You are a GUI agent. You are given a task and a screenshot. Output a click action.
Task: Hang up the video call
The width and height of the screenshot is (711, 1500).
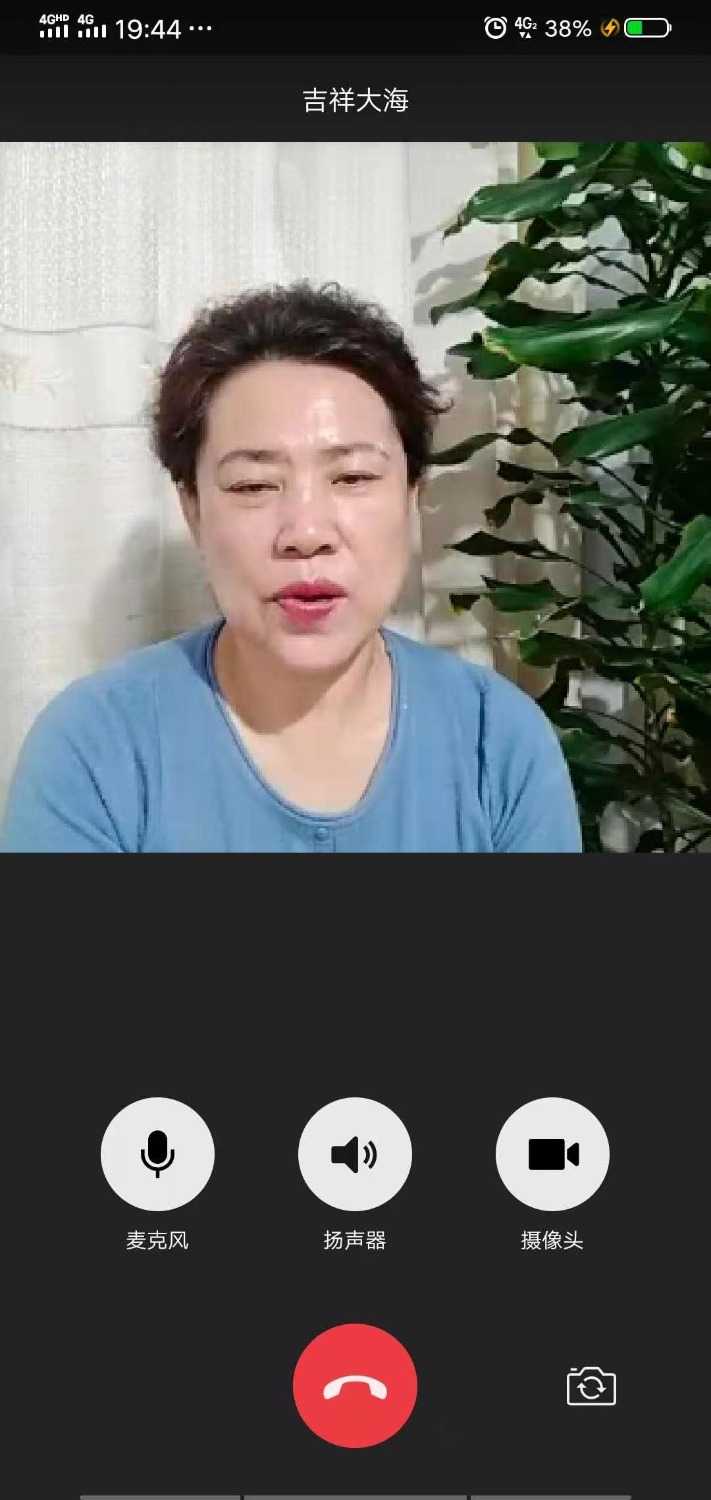tap(355, 1385)
